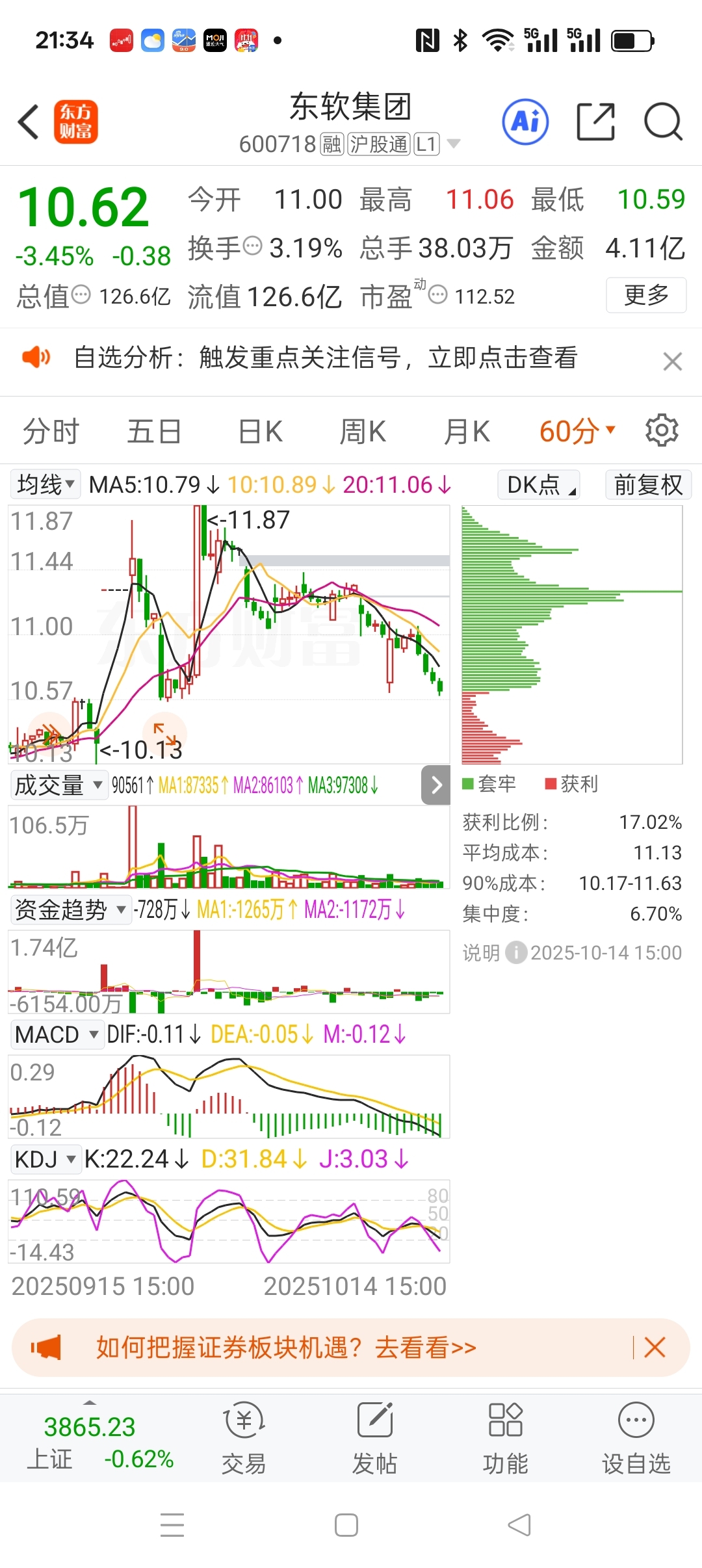Tap 更多 for more quote details
702x1568 pixels.
(646, 295)
